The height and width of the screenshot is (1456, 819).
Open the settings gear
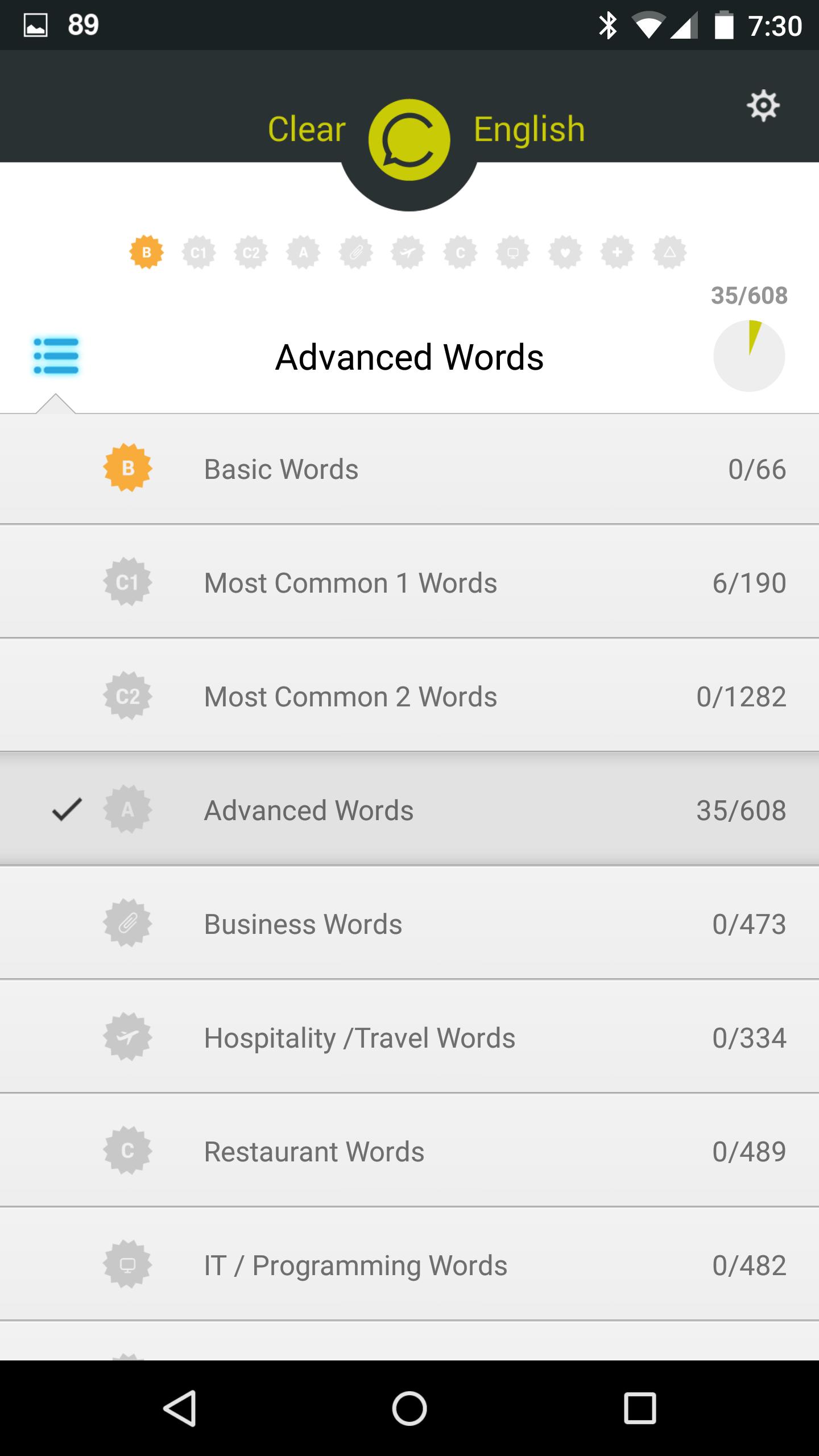pos(763,105)
